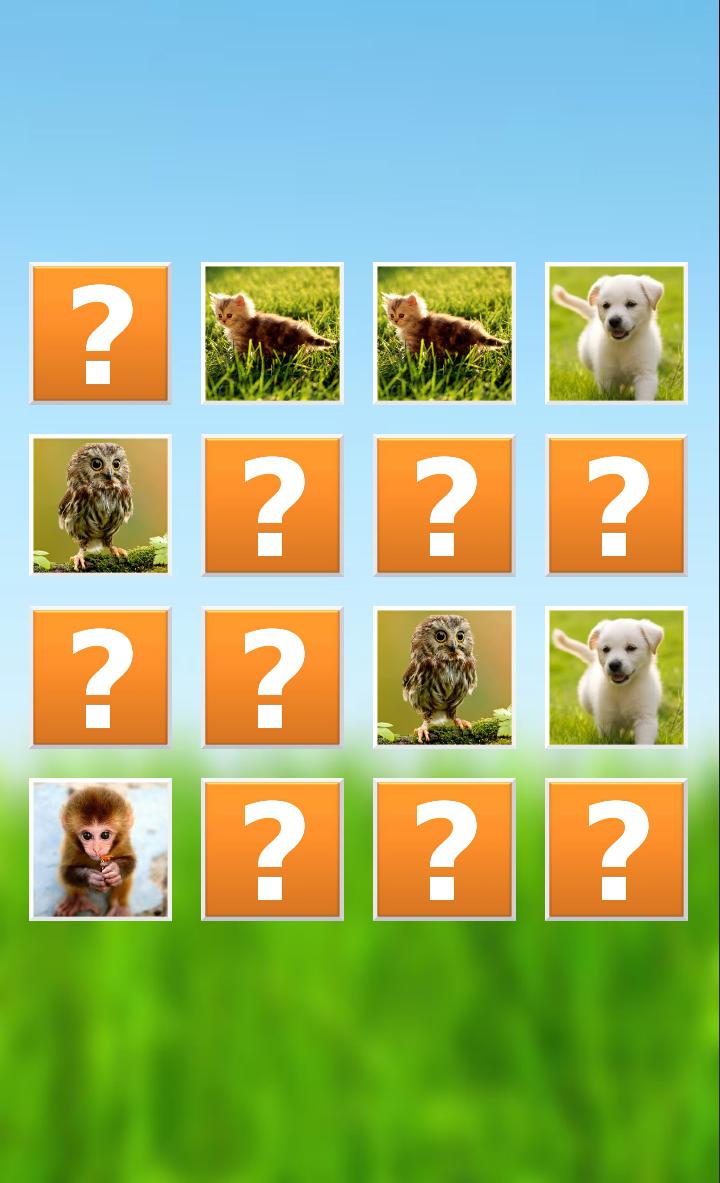Click a kitten card to attempt a match
The height and width of the screenshot is (1183, 720).
point(272,333)
